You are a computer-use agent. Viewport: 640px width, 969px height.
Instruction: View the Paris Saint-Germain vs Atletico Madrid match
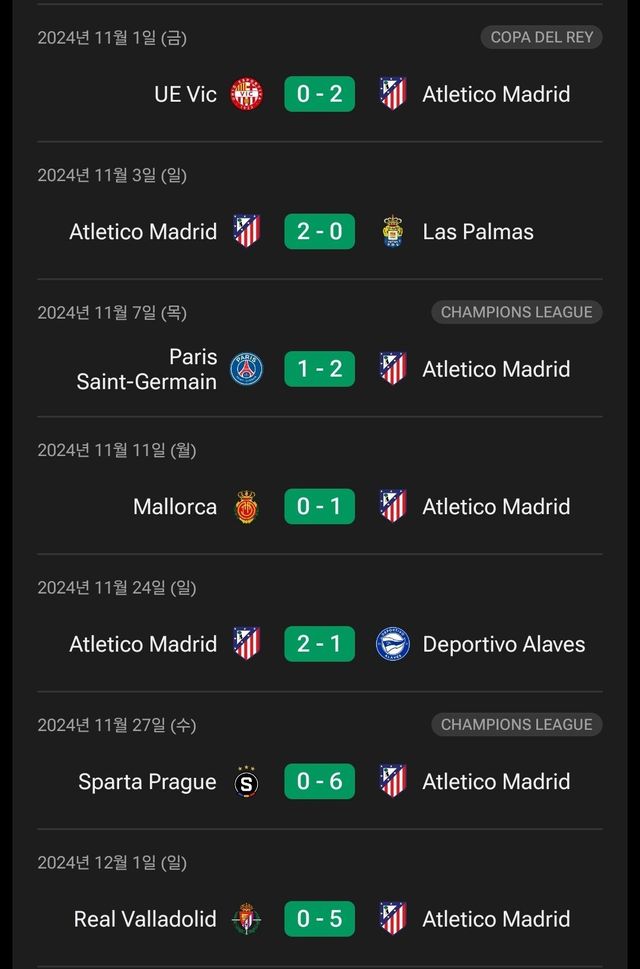pyautogui.click(x=319, y=369)
